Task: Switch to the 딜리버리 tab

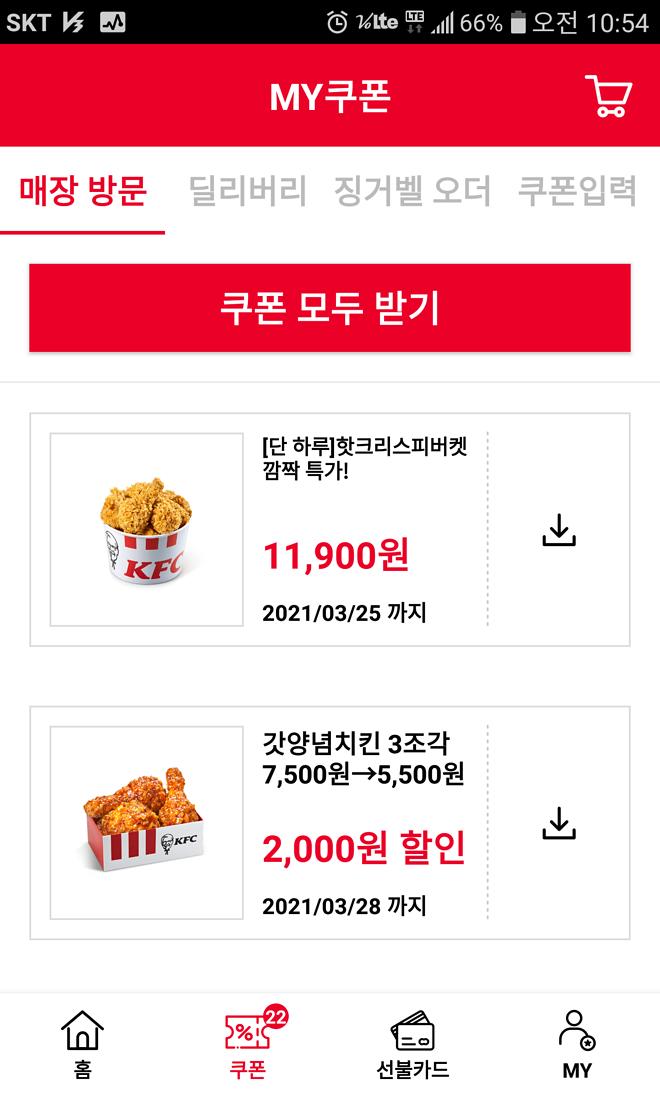Action: pos(248,190)
